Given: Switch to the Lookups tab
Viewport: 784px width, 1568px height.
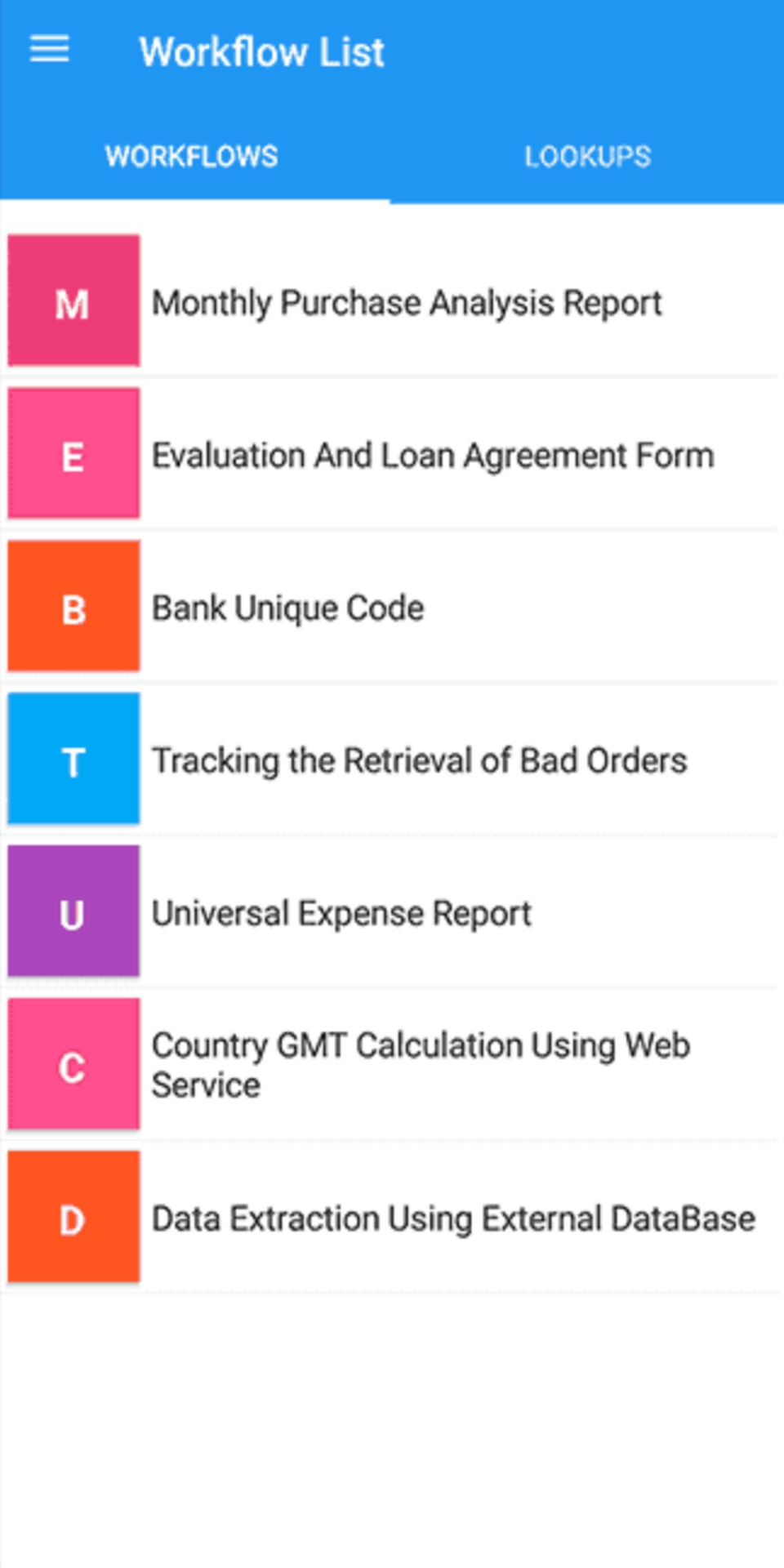Looking at the screenshot, I should pyautogui.click(x=587, y=156).
